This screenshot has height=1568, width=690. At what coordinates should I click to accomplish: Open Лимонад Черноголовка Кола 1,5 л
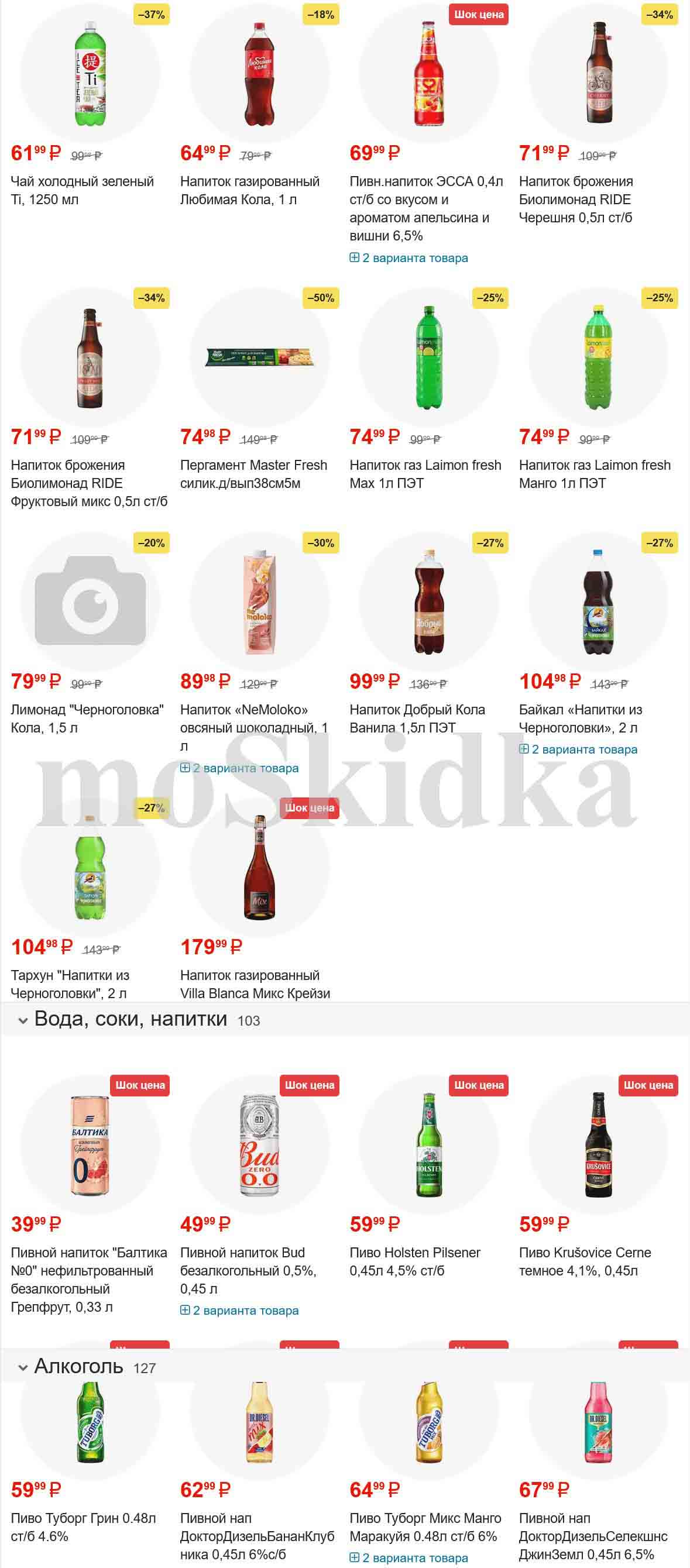pyautogui.click(x=87, y=718)
